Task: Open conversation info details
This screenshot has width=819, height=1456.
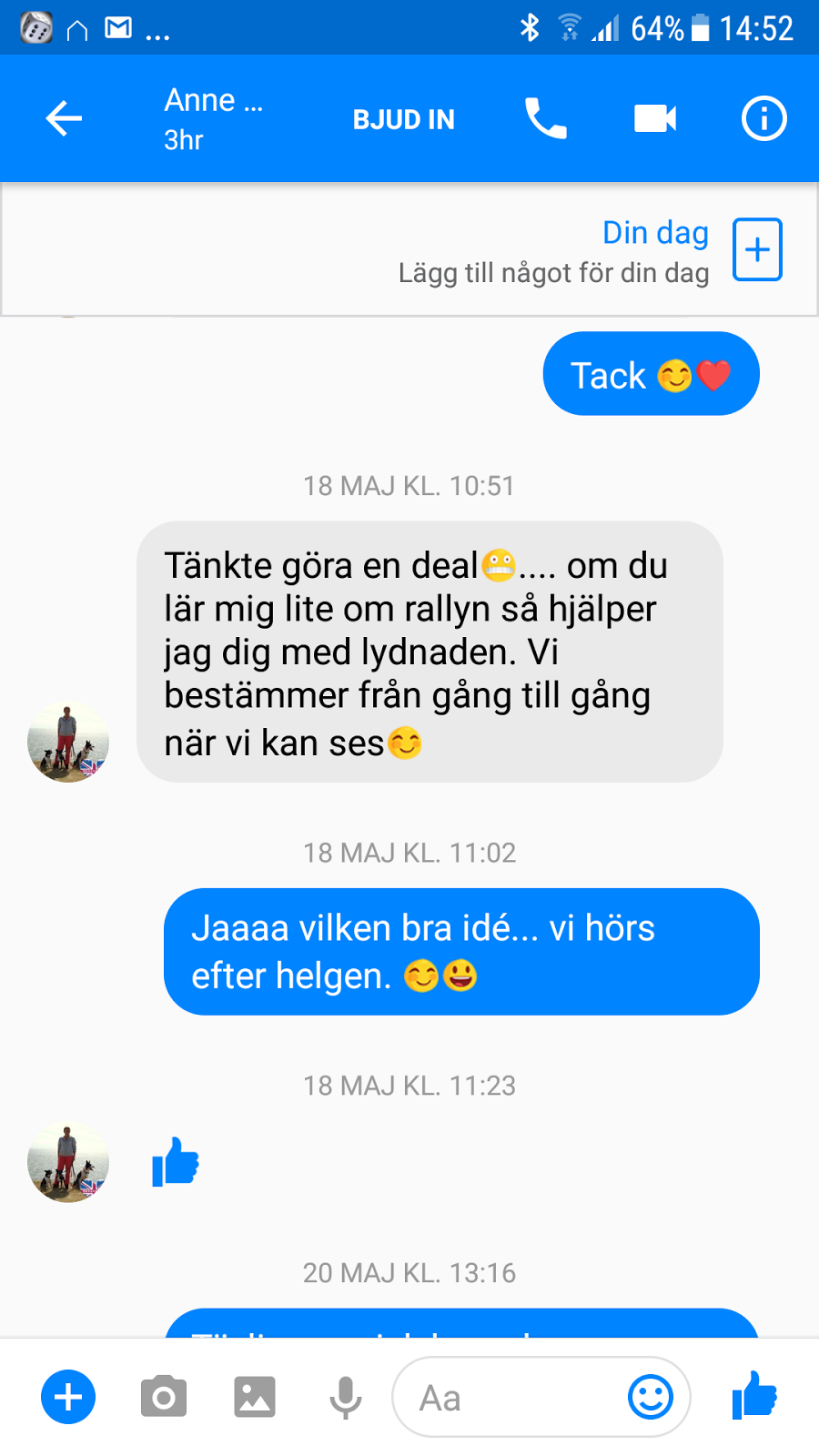Action: [x=763, y=118]
